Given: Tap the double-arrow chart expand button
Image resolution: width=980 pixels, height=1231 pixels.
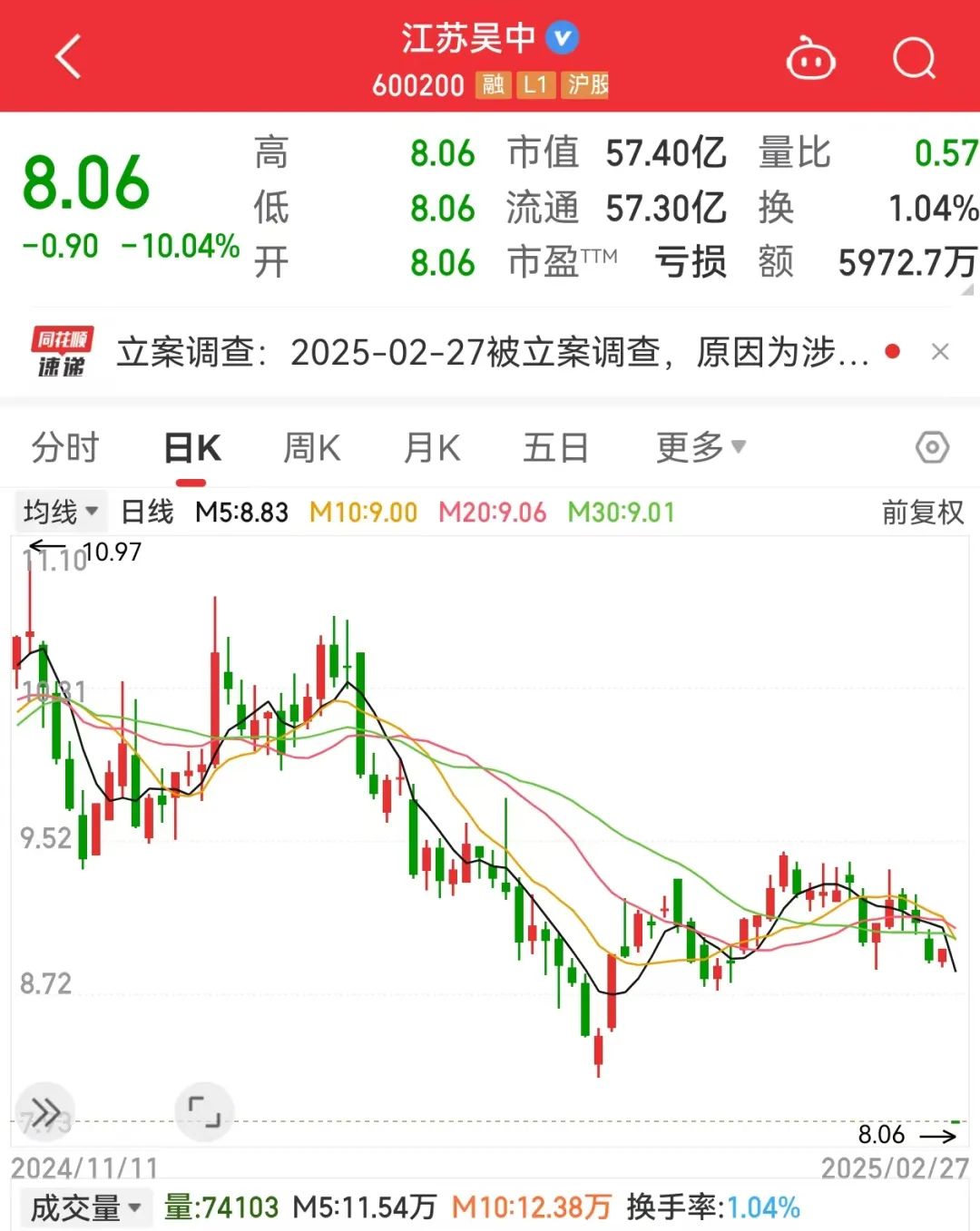Looking at the screenshot, I should tap(45, 1111).
